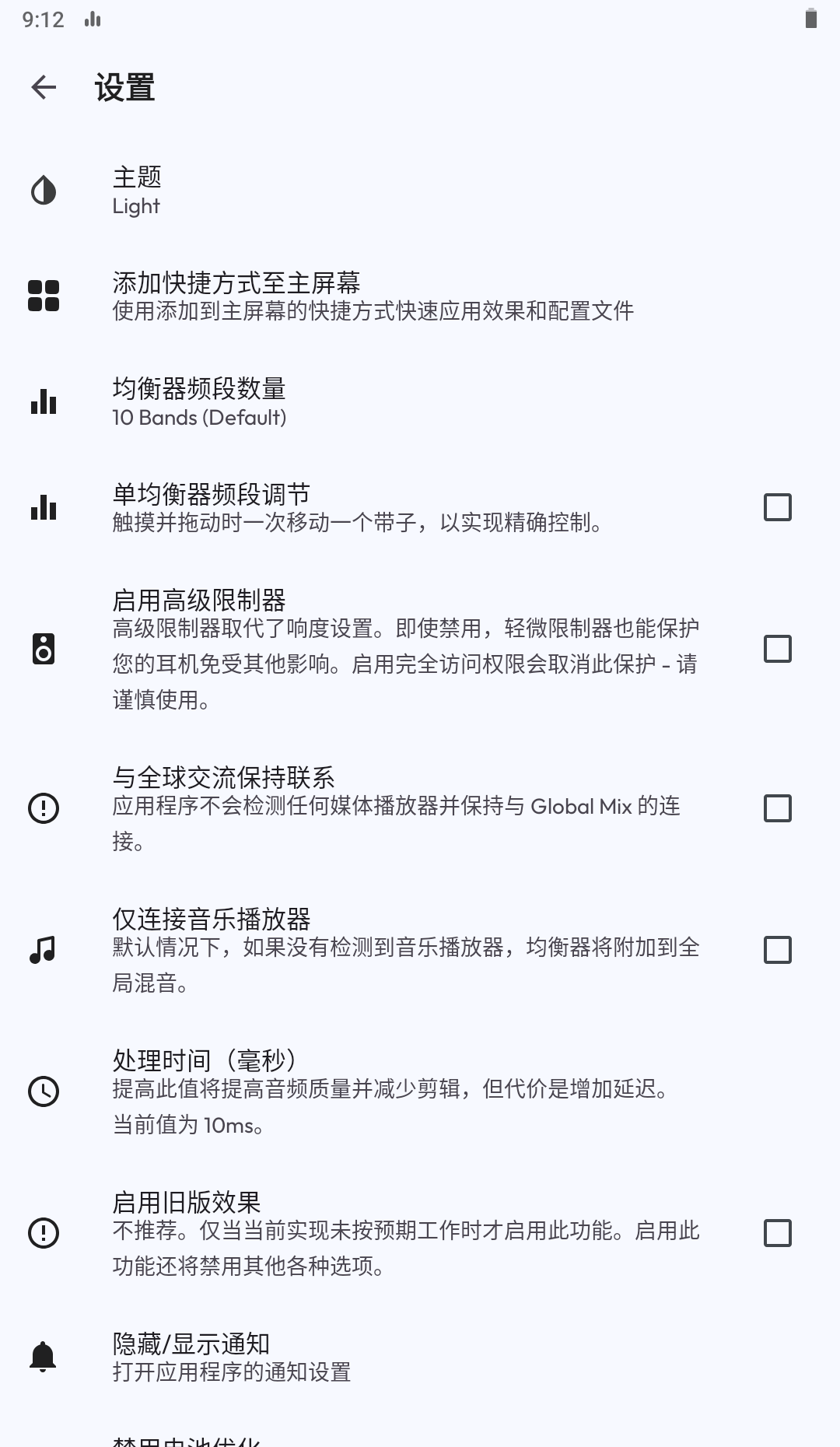Change 均衡器频段数量 setting
The width and height of the screenshot is (840, 1447).
pos(199,402)
